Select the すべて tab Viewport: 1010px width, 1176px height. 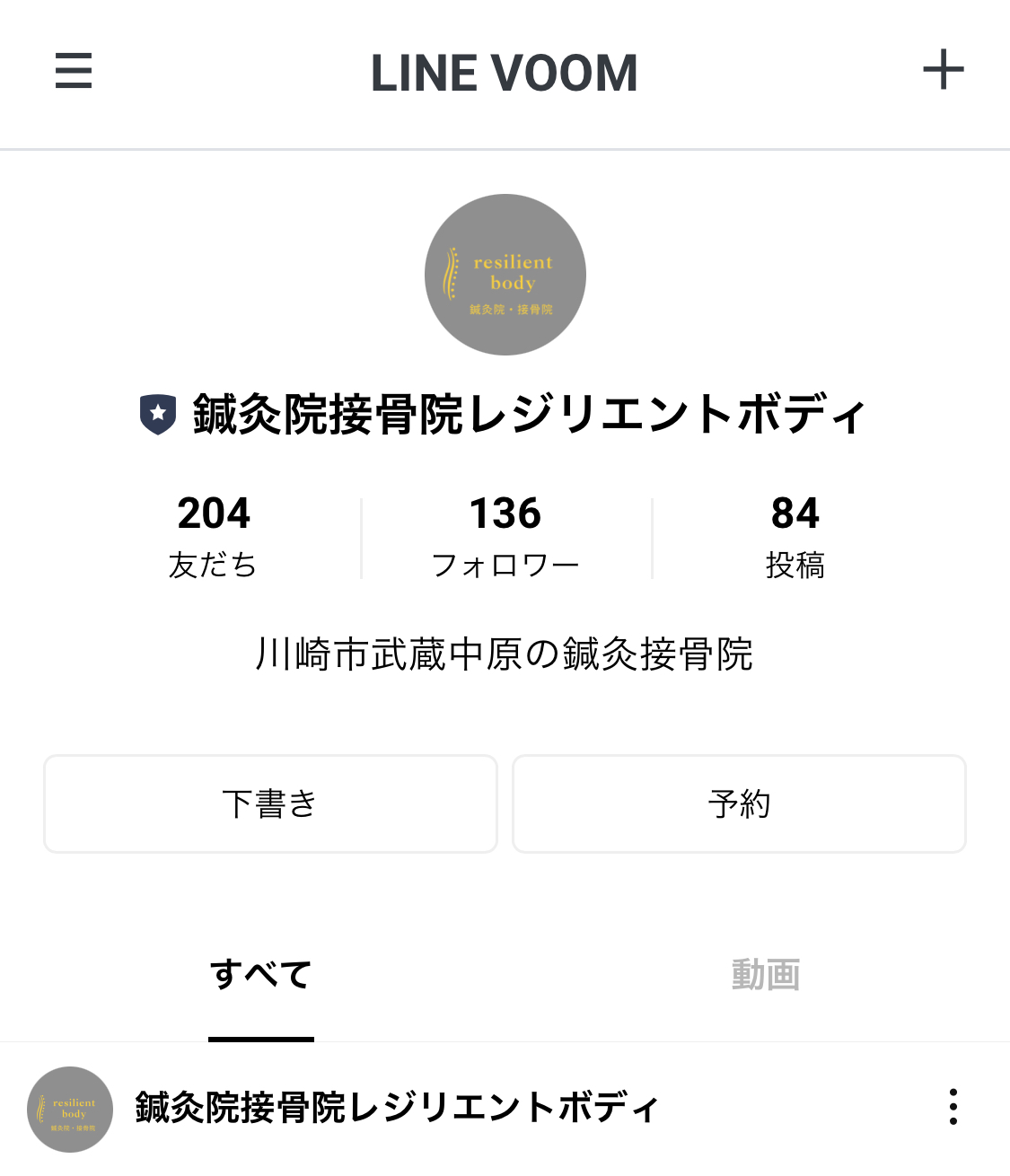tap(261, 975)
